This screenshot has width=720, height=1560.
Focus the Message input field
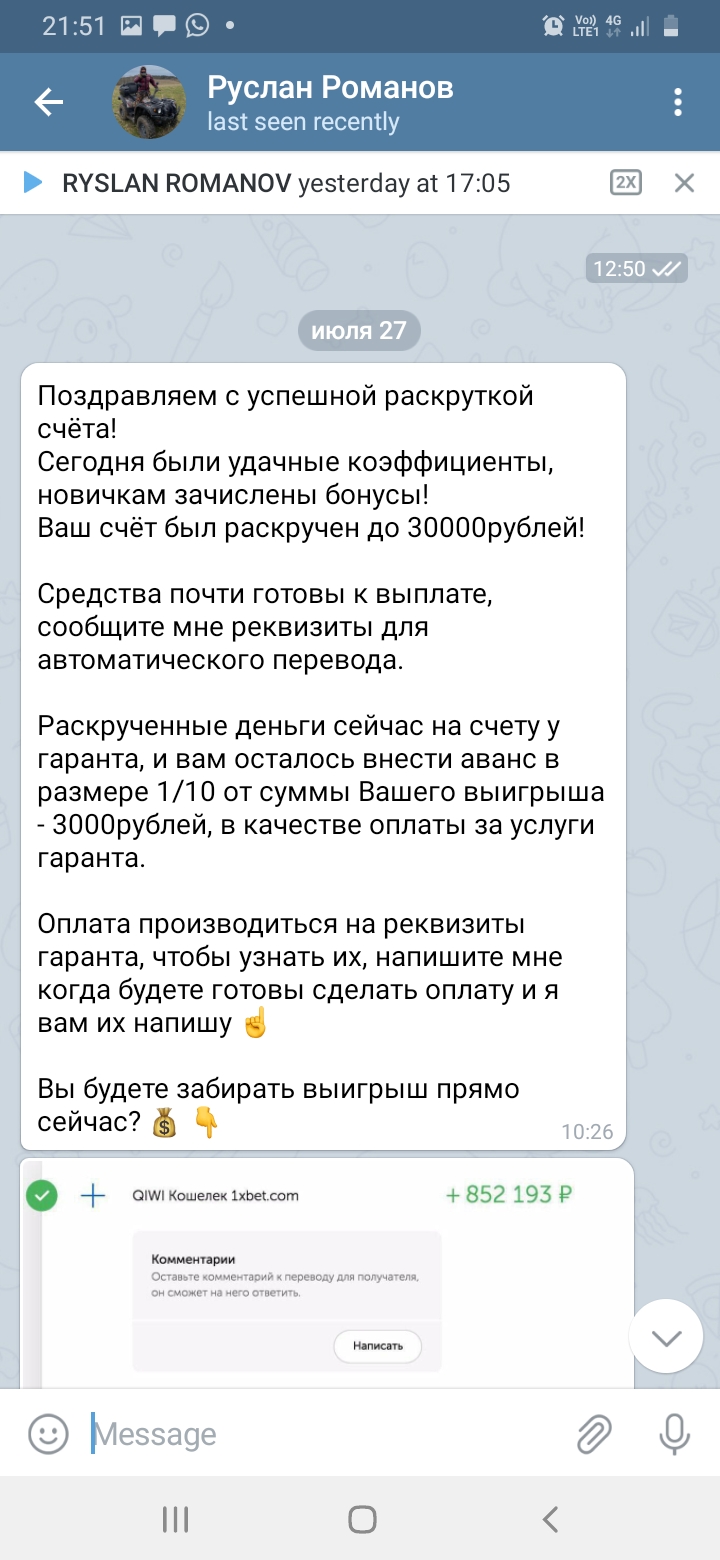pos(320,1434)
